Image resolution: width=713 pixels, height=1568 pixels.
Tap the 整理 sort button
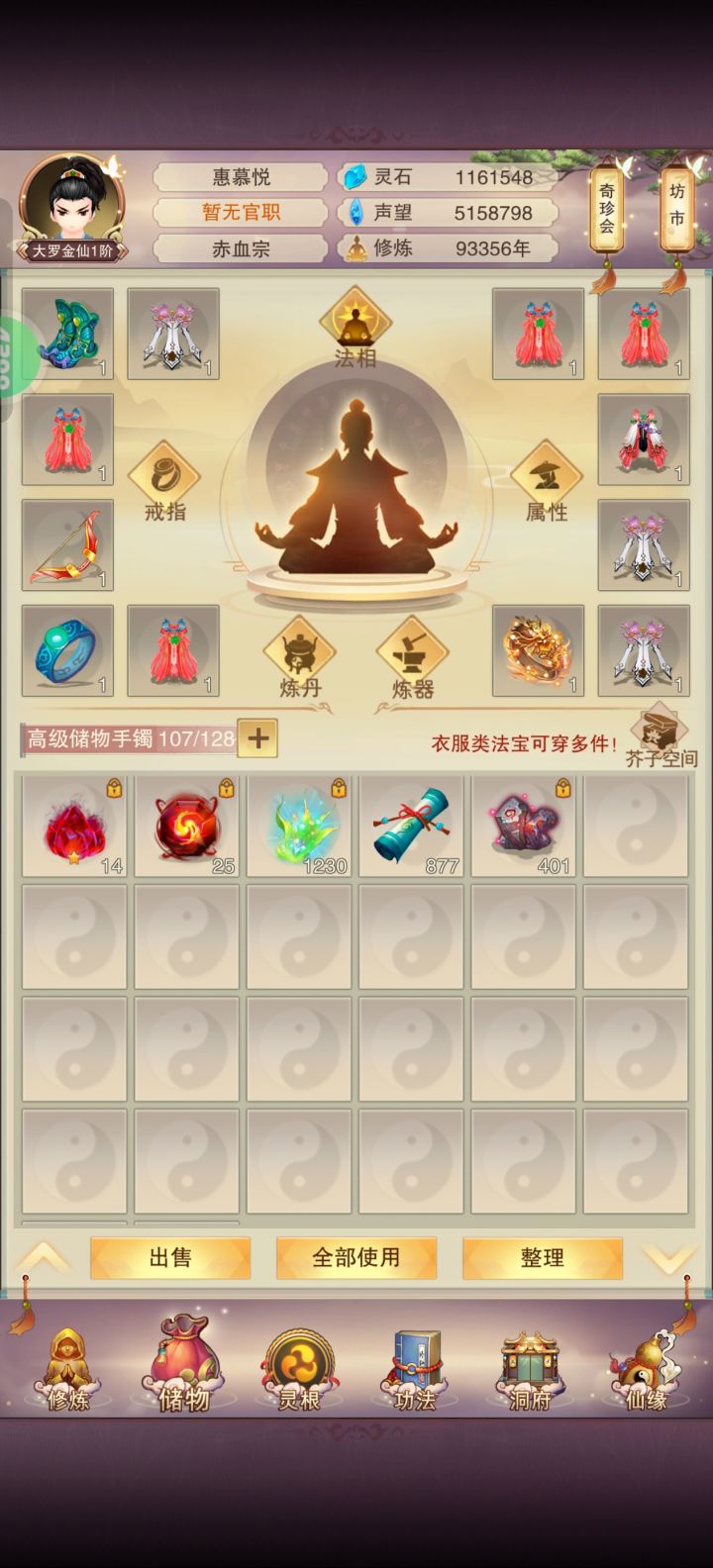click(544, 1256)
